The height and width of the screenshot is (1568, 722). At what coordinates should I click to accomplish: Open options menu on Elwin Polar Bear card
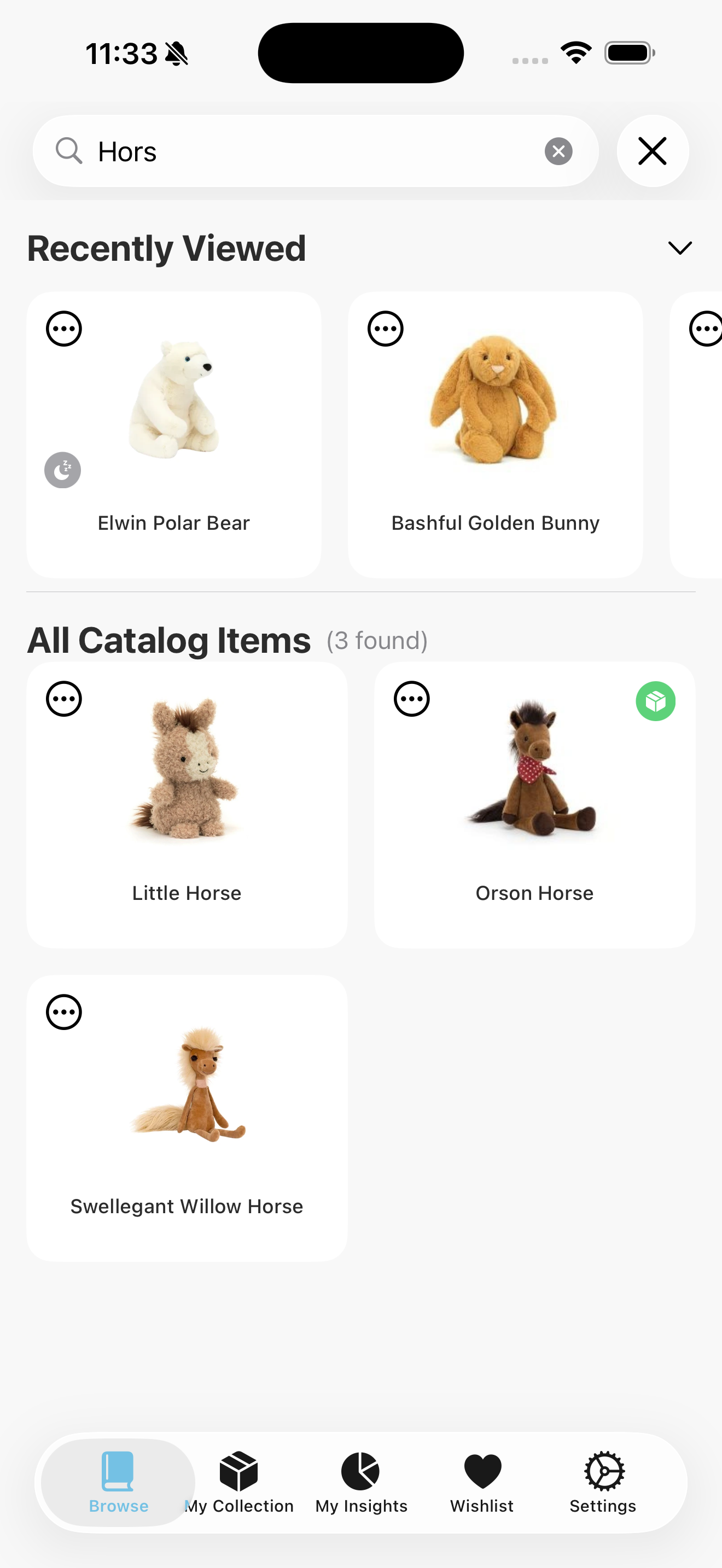64,329
